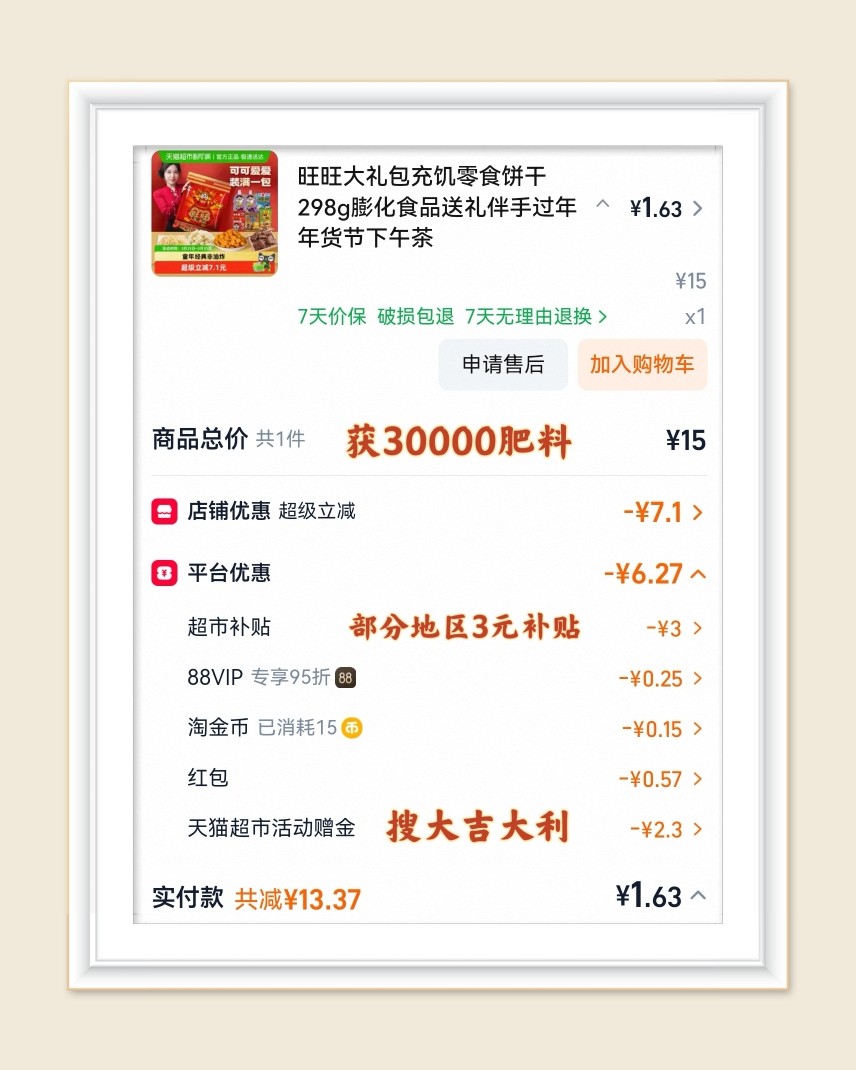Click the 申请售后 after-sales button
The height and width of the screenshot is (1070, 856).
[503, 364]
